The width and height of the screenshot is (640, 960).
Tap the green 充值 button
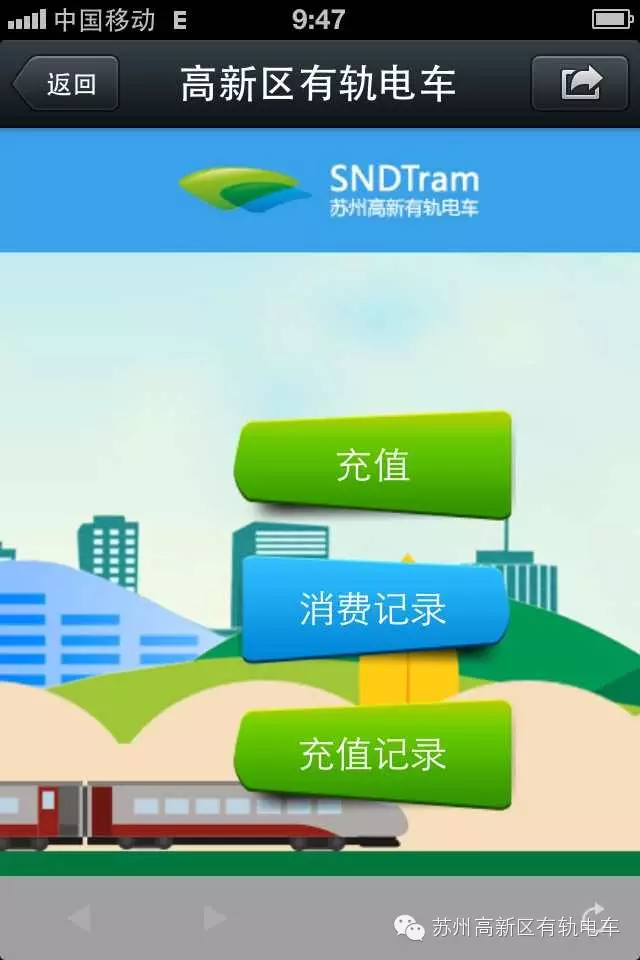pyautogui.click(x=373, y=466)
